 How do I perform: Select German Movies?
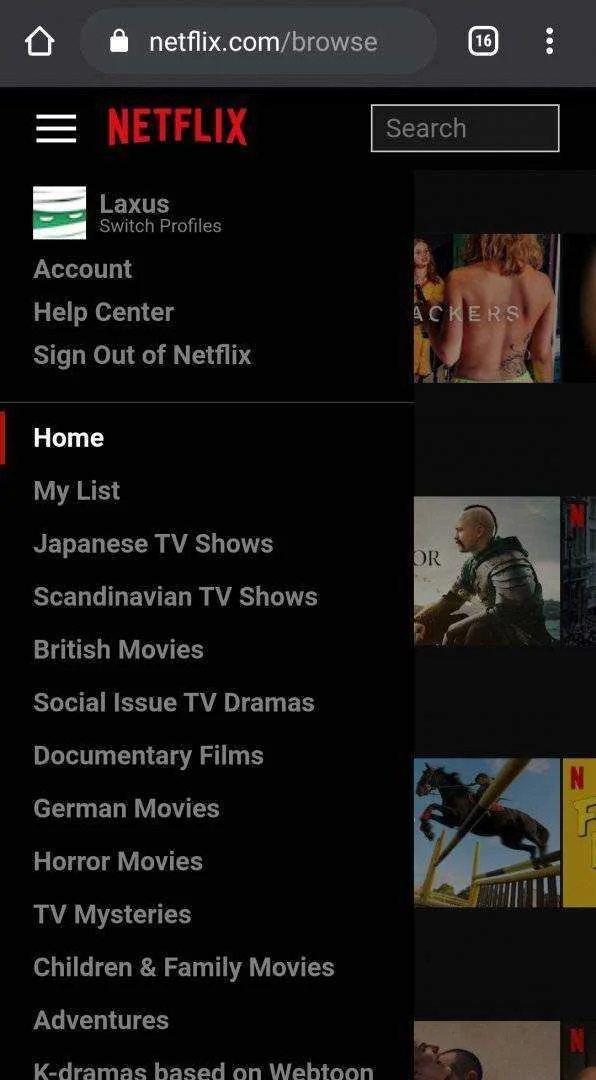click(126, 809)
